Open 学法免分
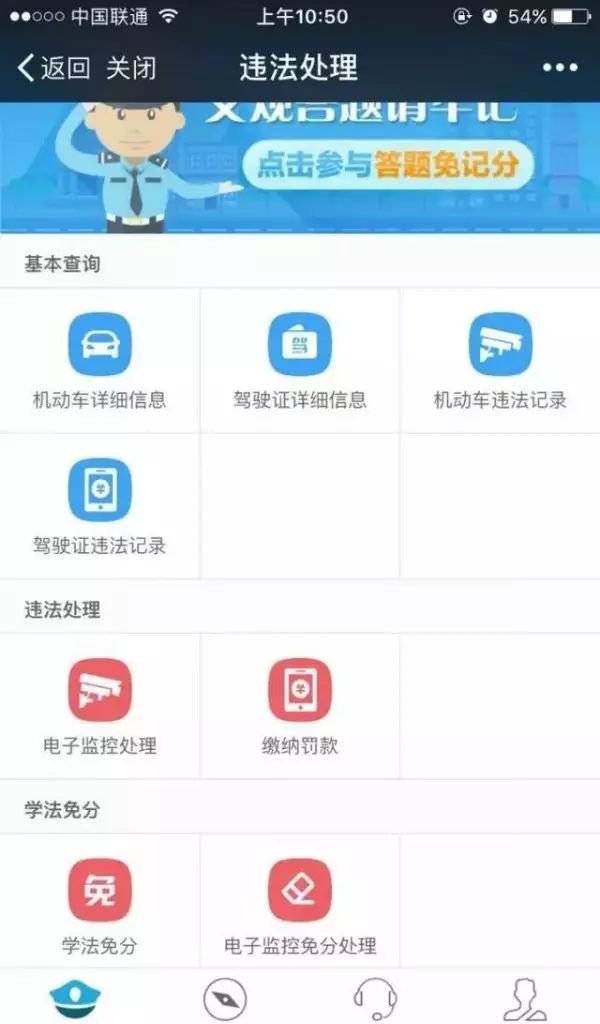Image resolution: width=600 pixels, height=1024 pixels. [x=99, y=905]
